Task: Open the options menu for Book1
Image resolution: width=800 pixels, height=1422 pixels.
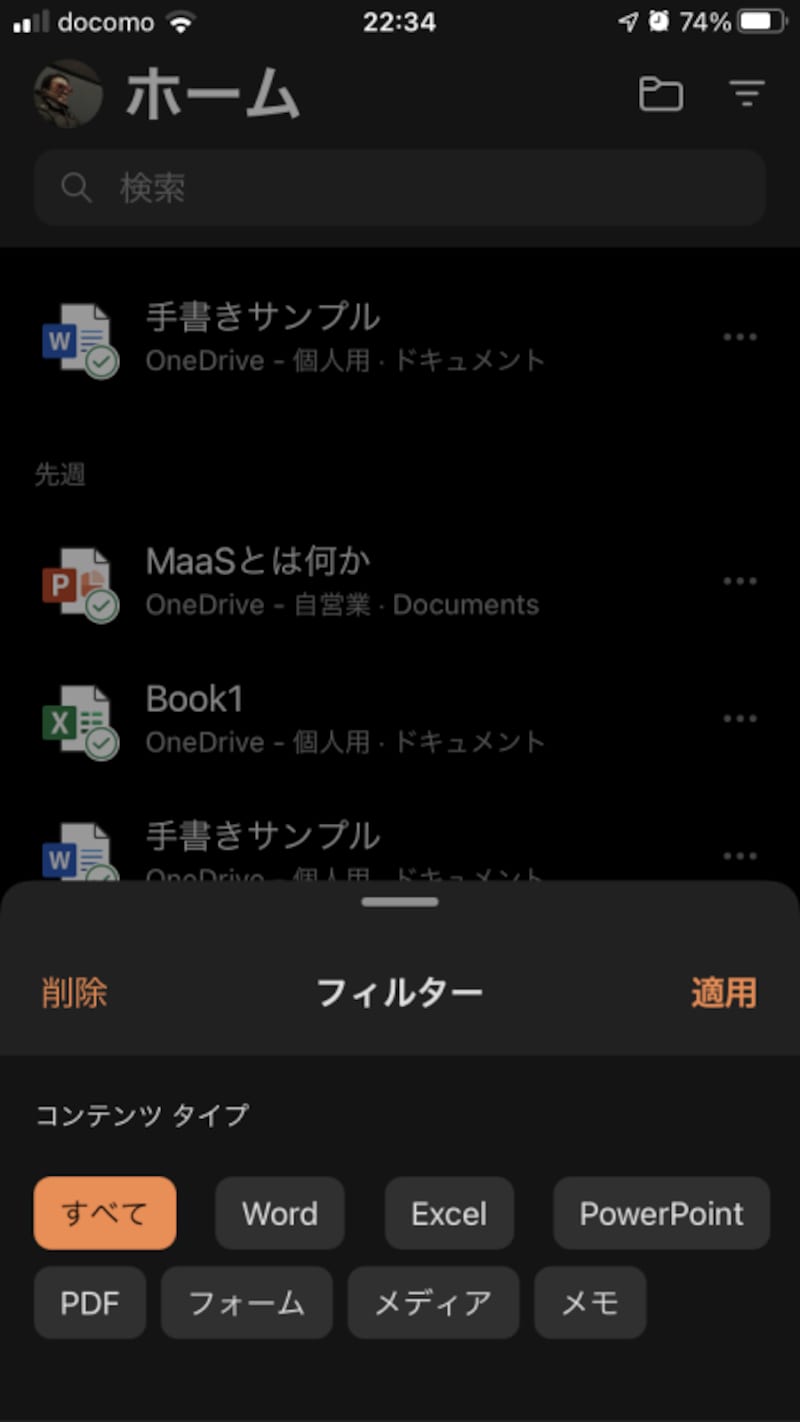Action: click(x=740, y=718)
